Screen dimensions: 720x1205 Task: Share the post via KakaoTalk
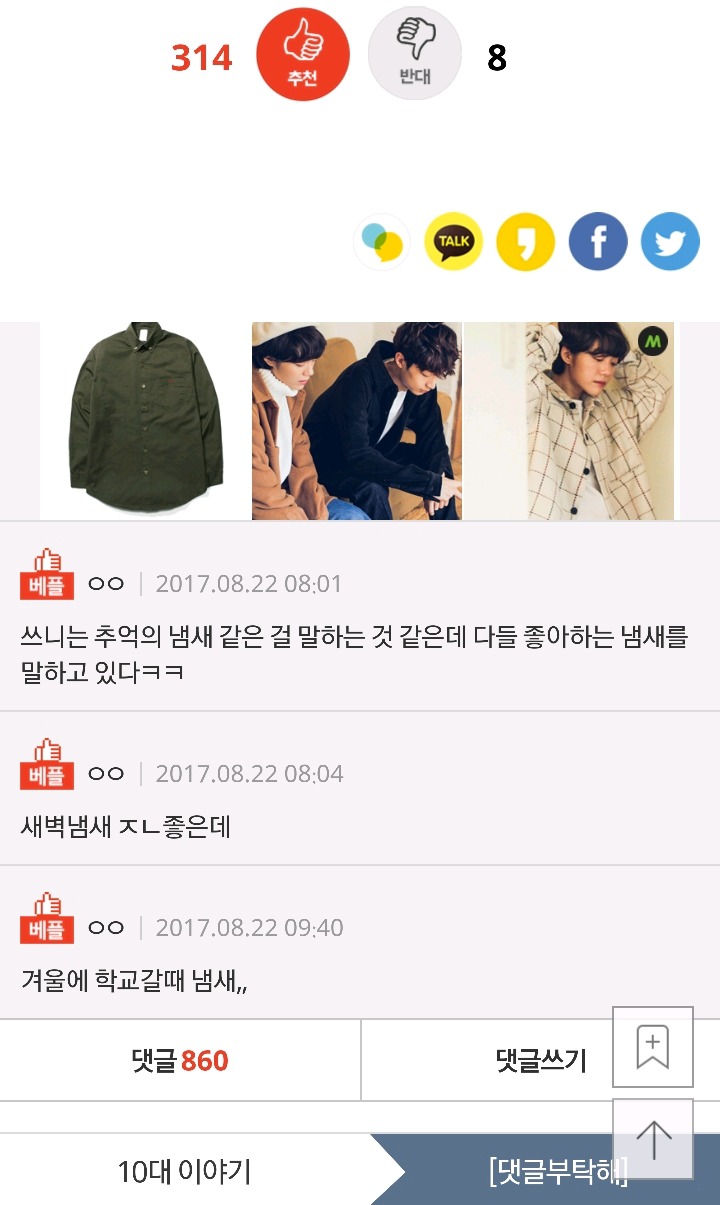point(454,242)
